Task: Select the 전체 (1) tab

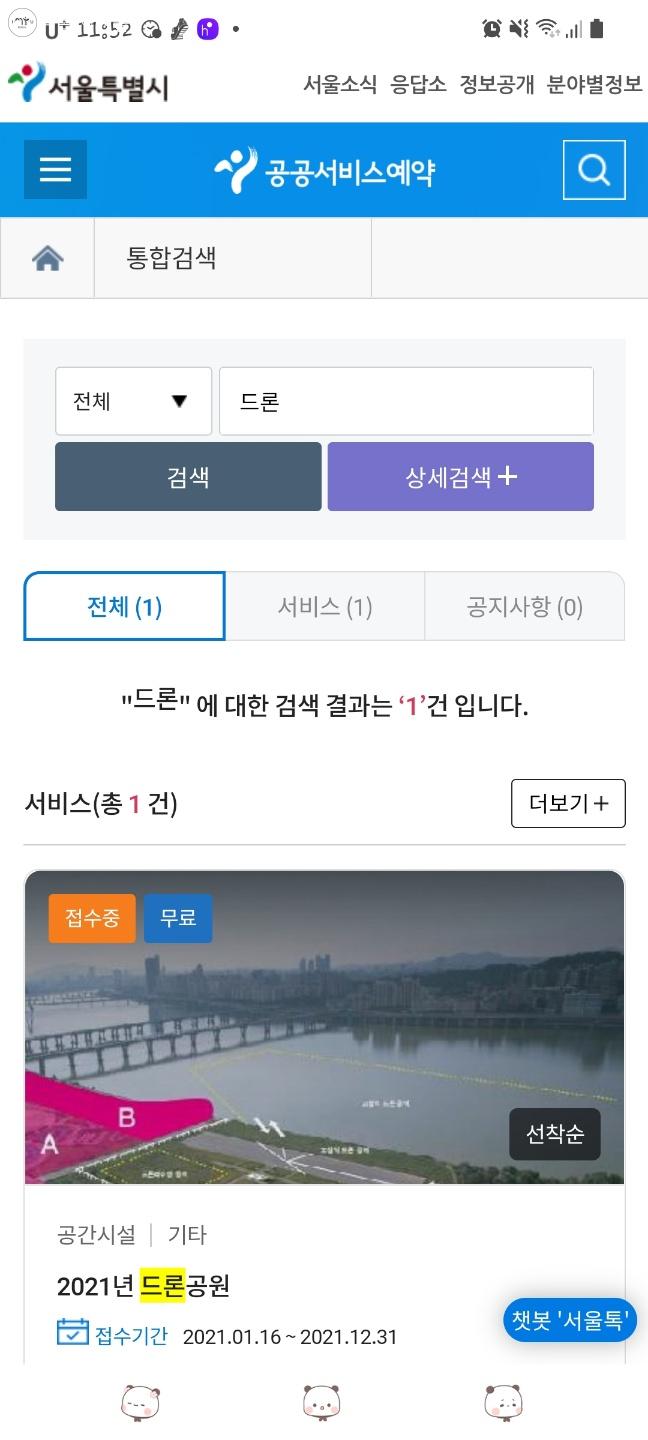Action: (124, 607)
